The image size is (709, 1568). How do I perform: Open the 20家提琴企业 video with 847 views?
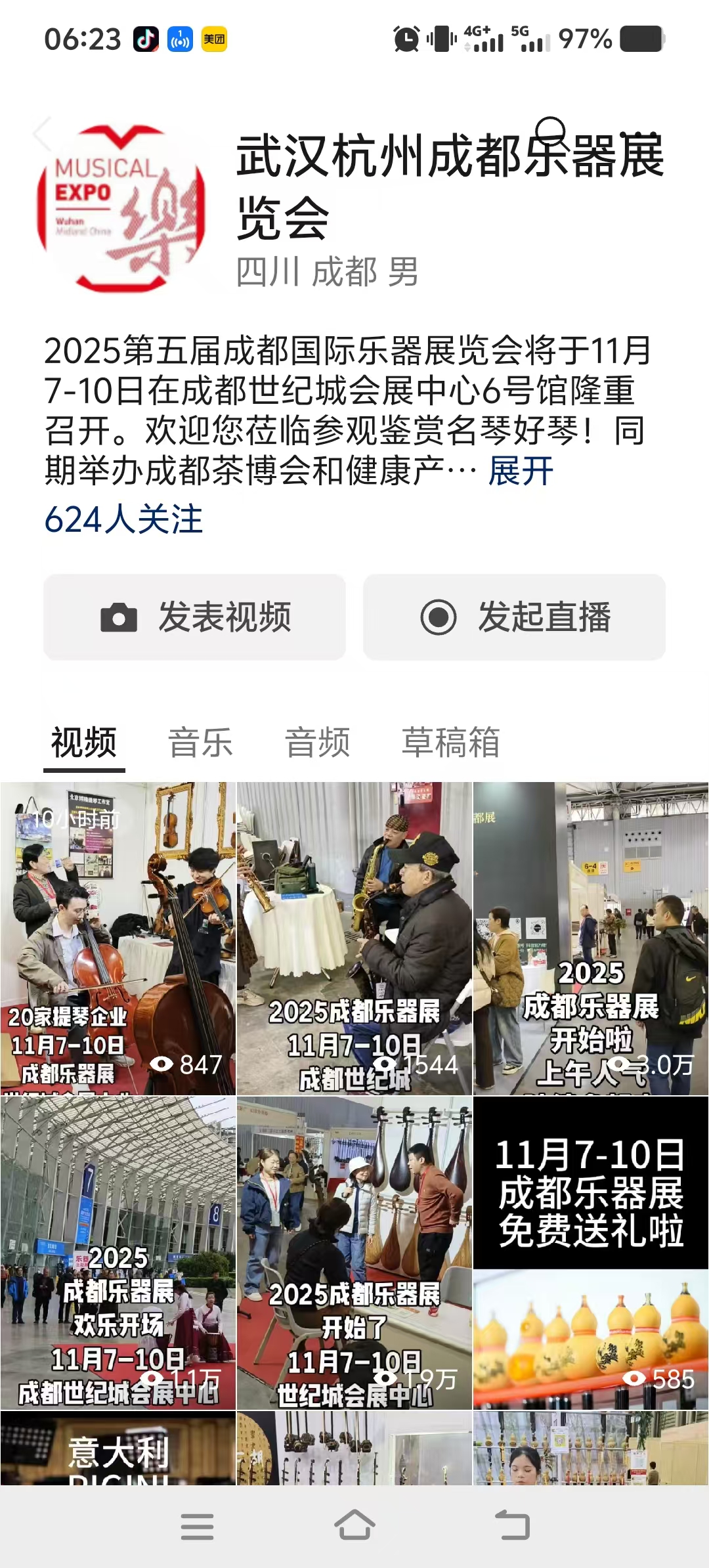(x=118, y=938)
